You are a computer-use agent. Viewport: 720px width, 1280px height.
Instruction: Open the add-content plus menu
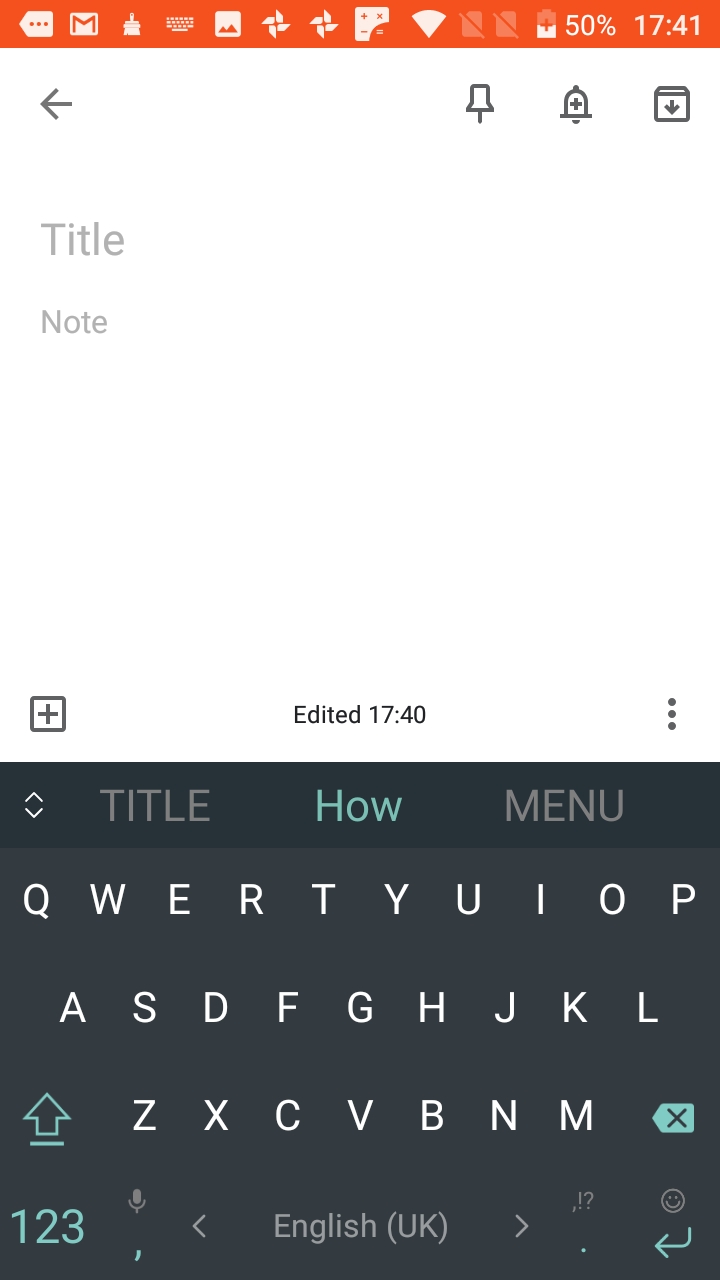tap(48, 714)
